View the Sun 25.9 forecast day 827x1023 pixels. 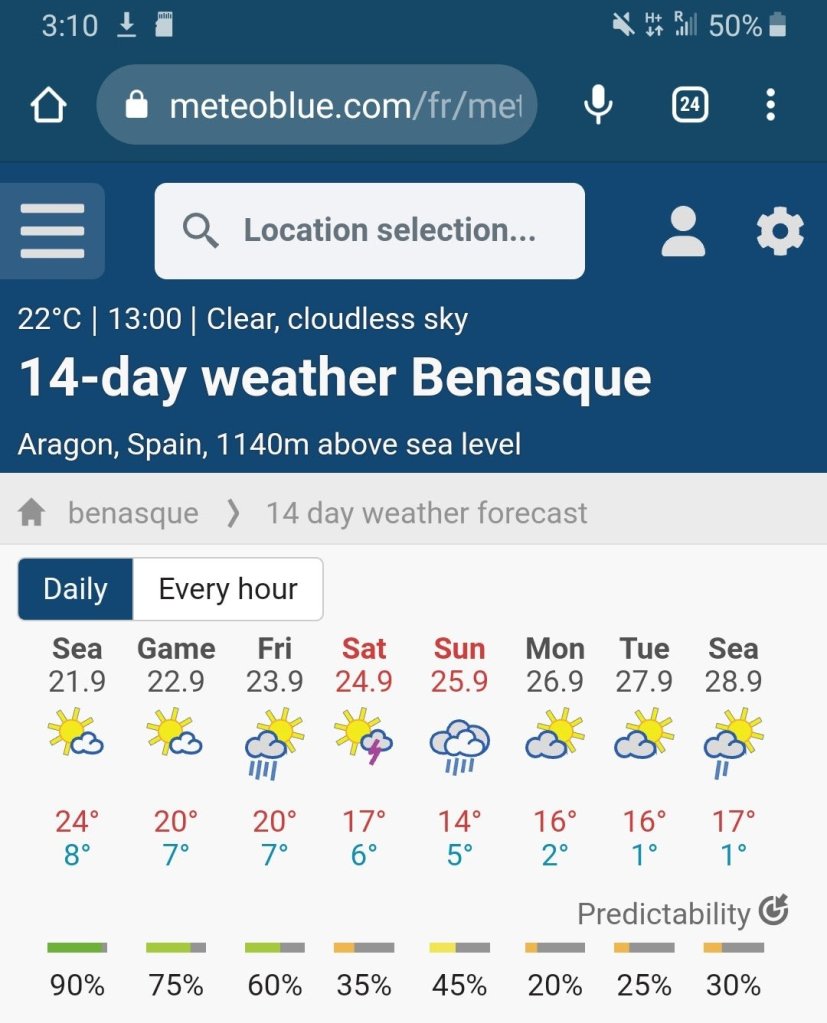(459, 730)
